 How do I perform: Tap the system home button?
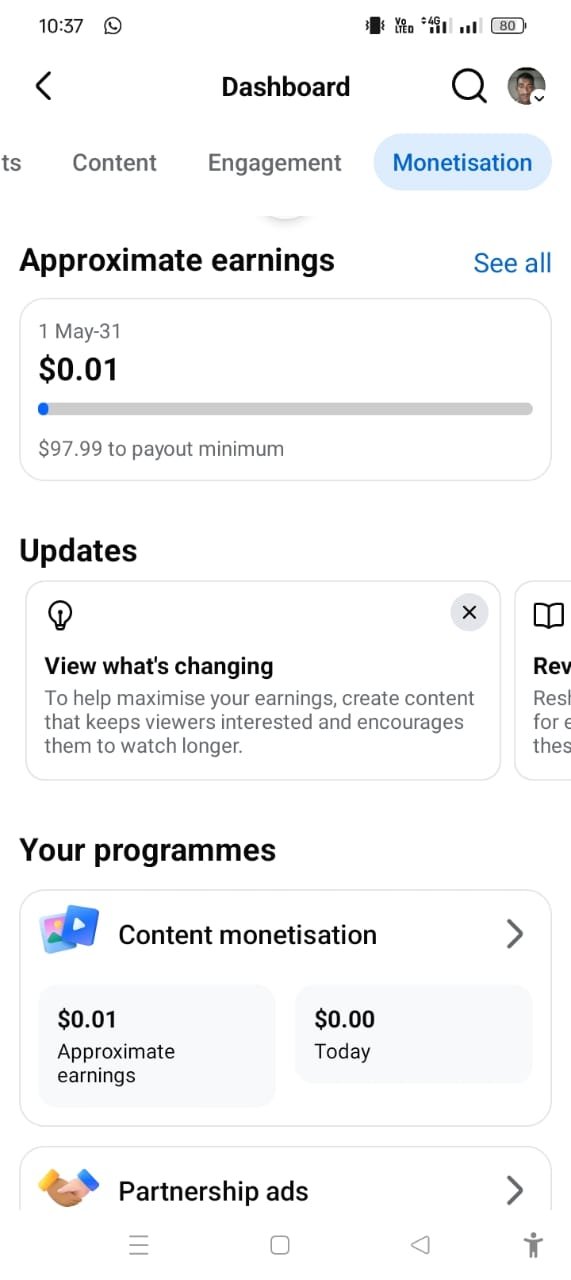click(280, 1245)
